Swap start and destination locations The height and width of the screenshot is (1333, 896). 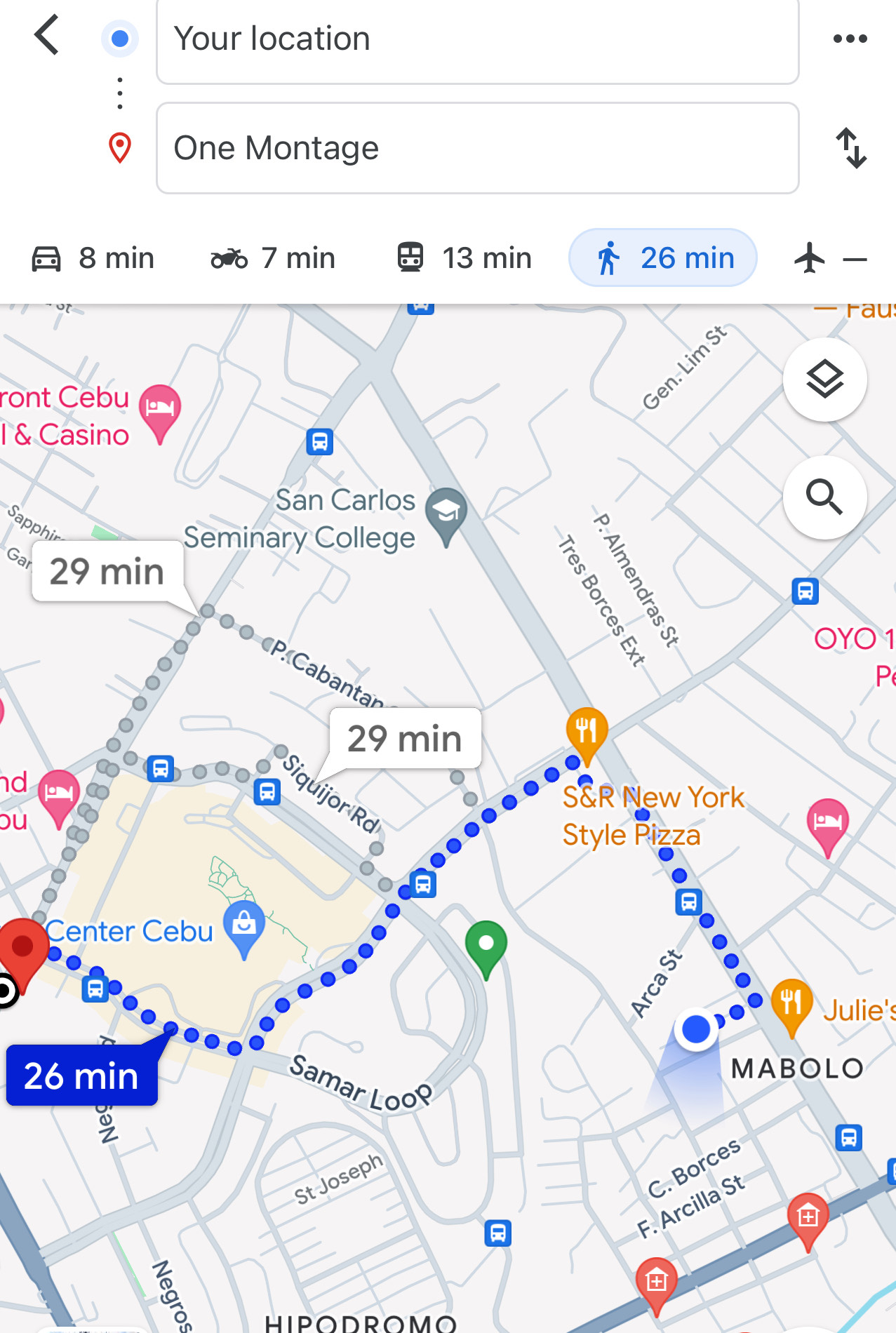[851, 148]
